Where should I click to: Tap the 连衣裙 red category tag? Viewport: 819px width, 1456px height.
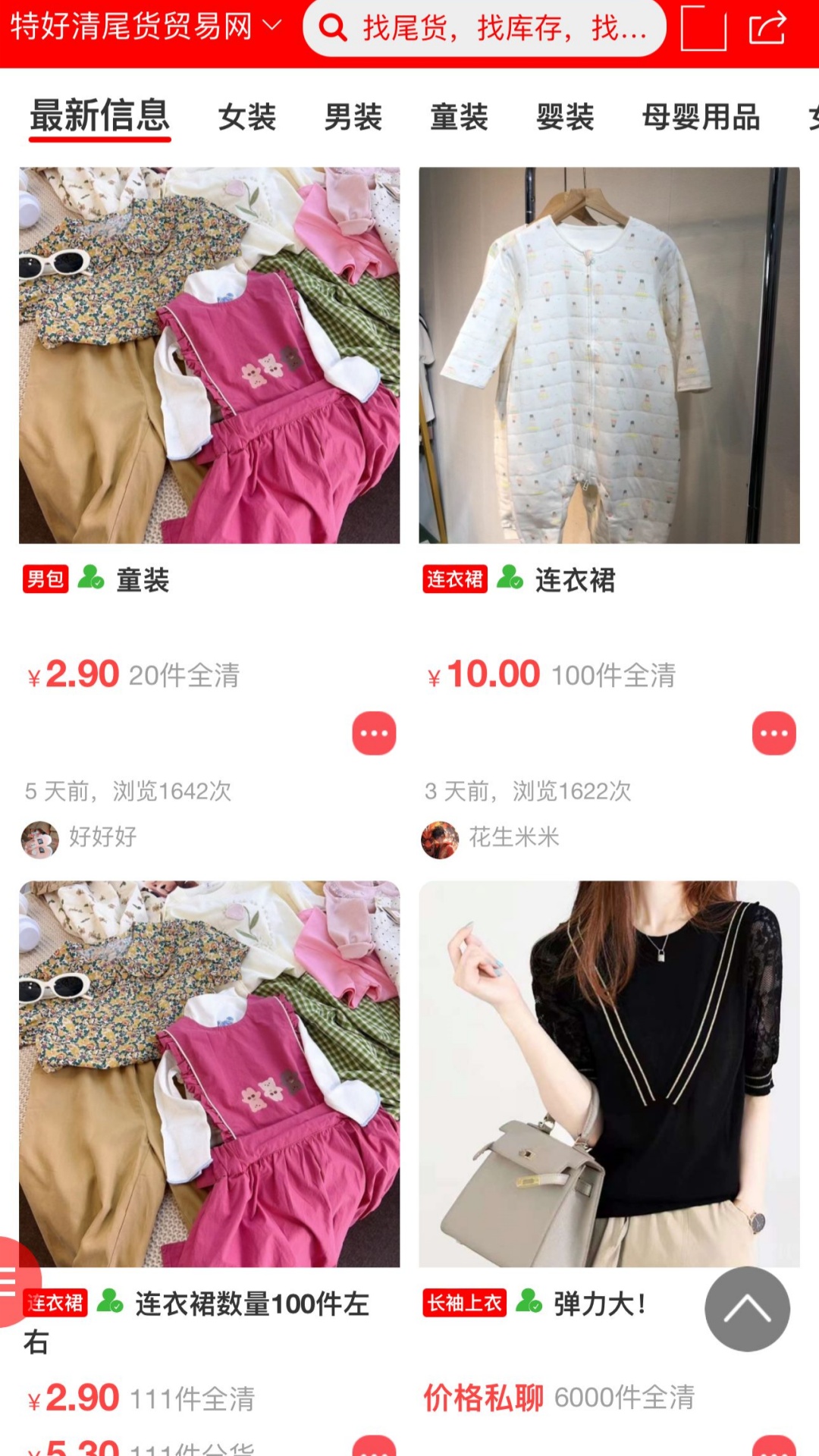[453, 580]
